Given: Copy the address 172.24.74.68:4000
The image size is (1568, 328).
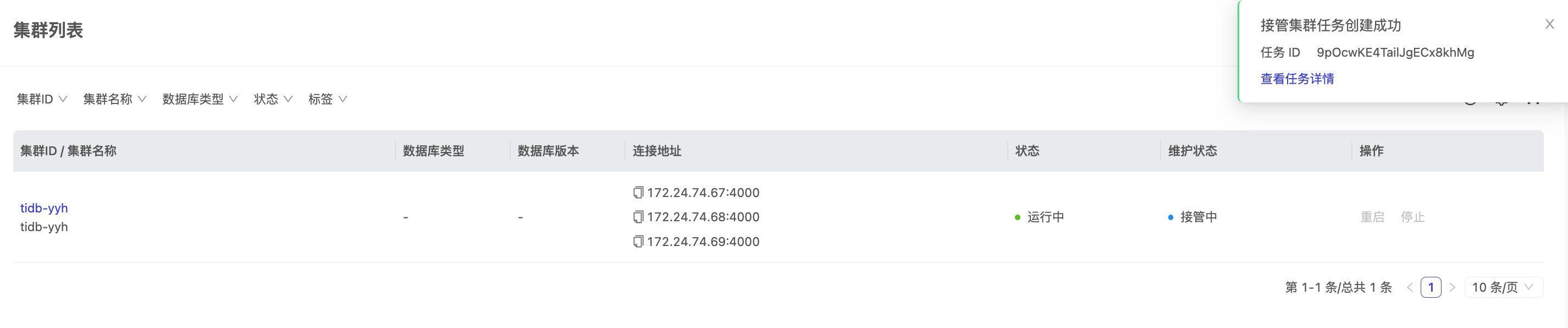Looking at the screenshot, I should [x=638, y=217].
